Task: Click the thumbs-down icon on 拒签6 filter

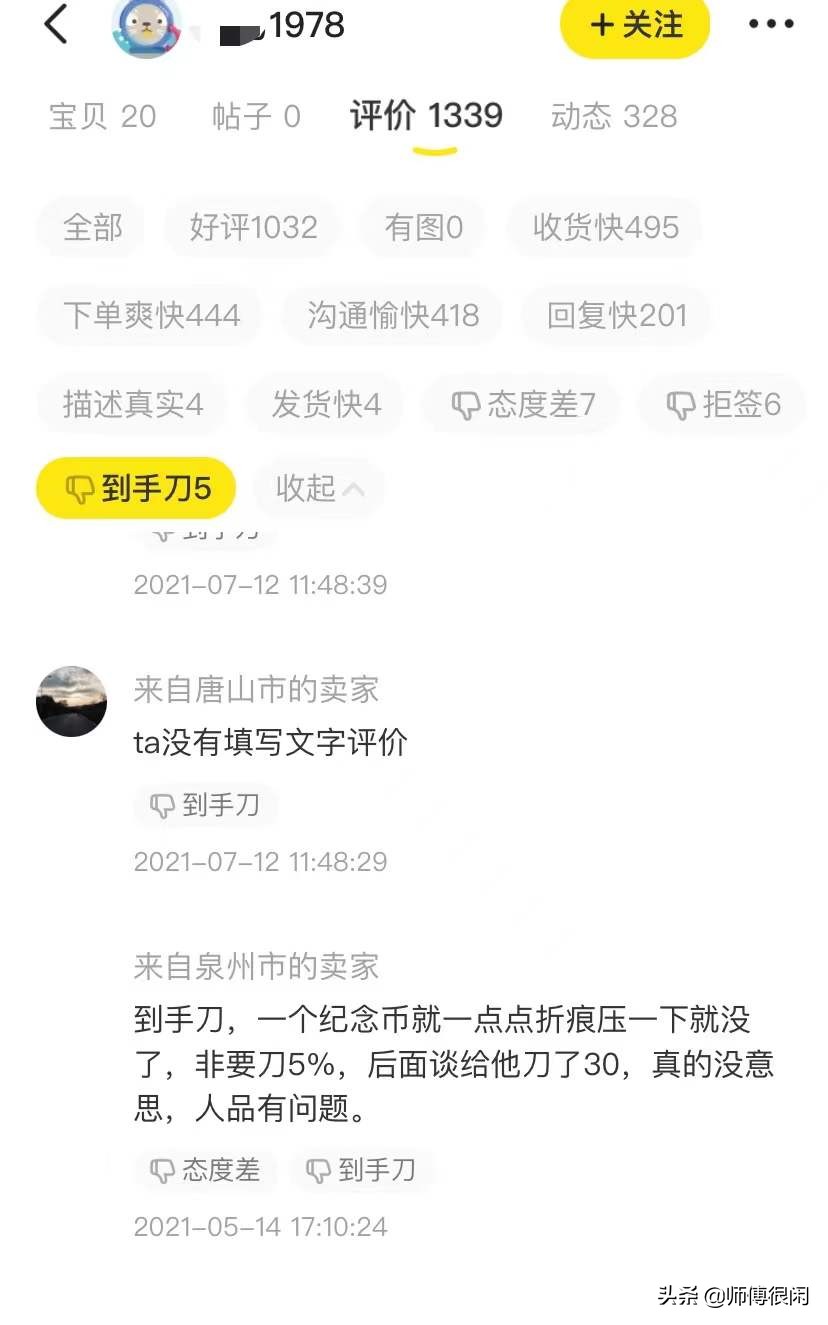Action: pos(681,404)
